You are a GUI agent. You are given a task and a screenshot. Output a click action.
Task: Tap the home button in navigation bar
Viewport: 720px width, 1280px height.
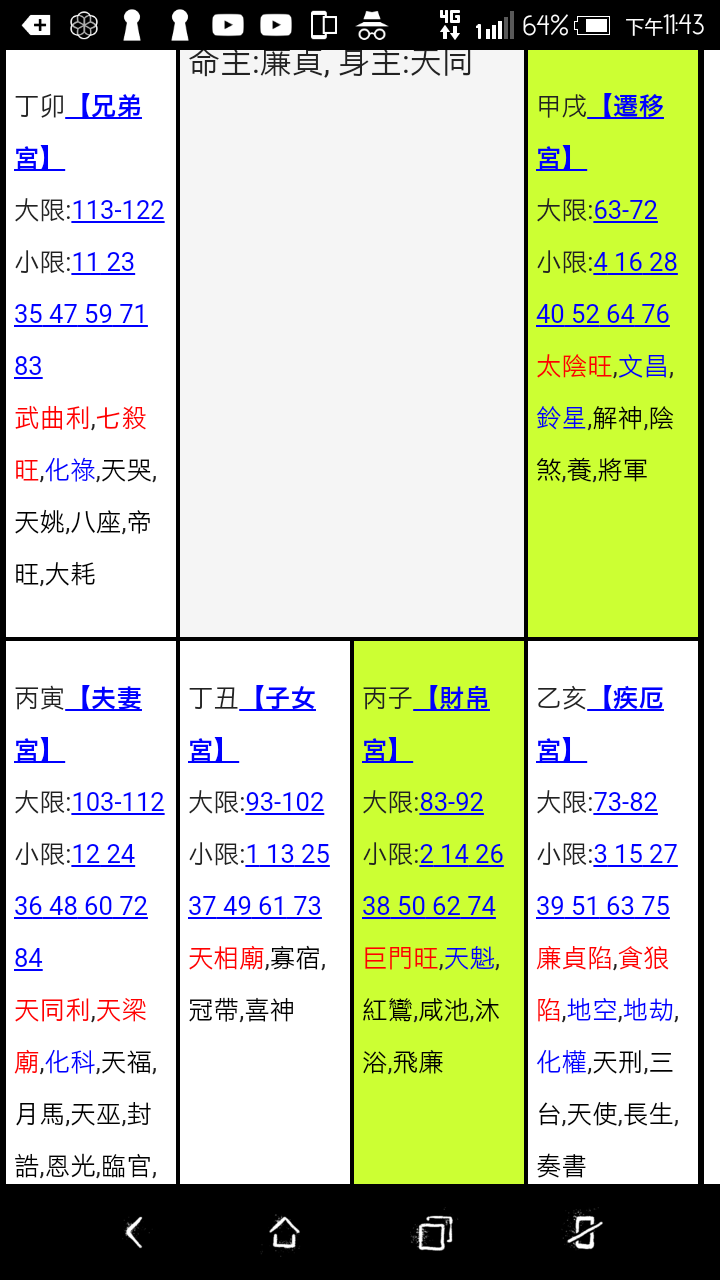point(284,1232)
